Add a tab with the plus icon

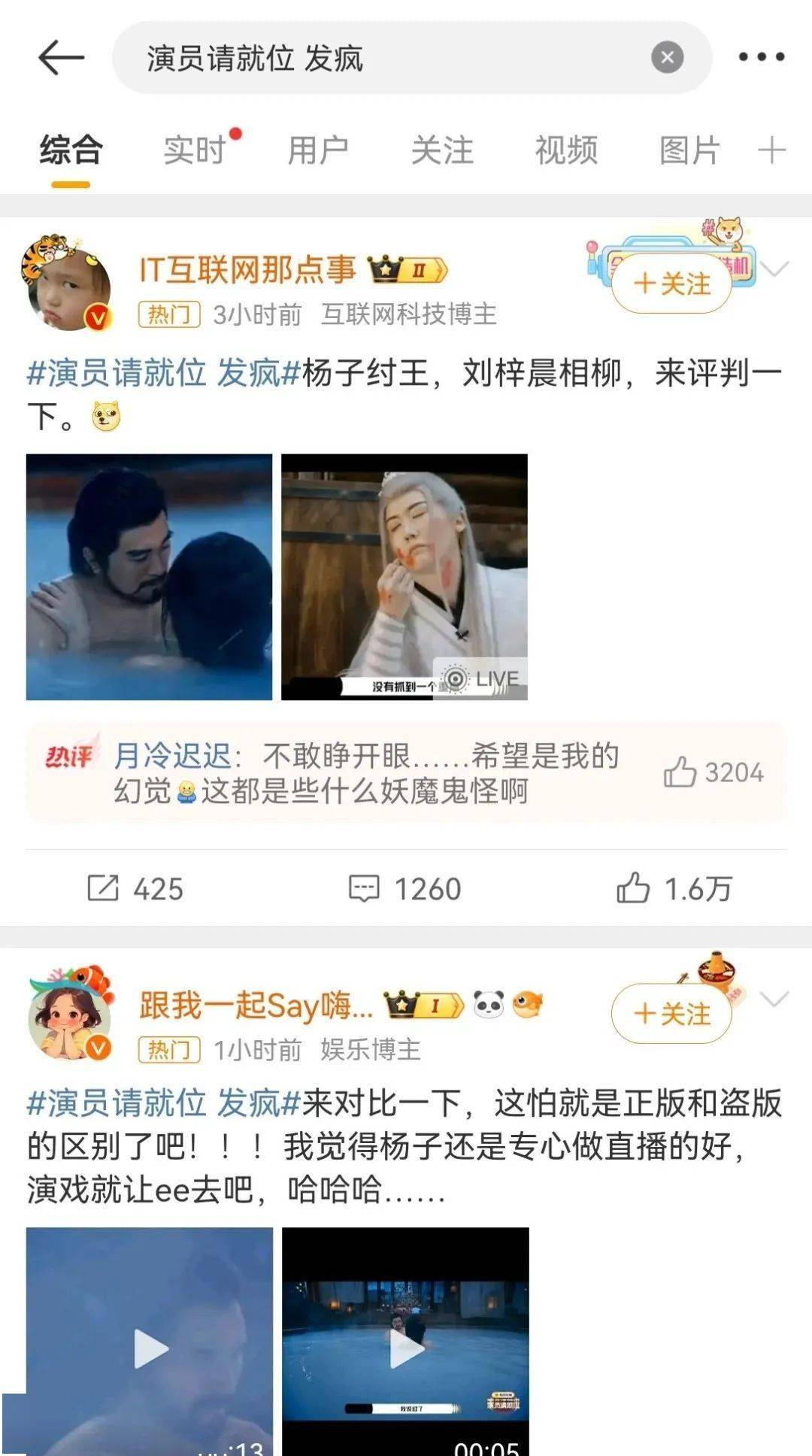(772, 150)
